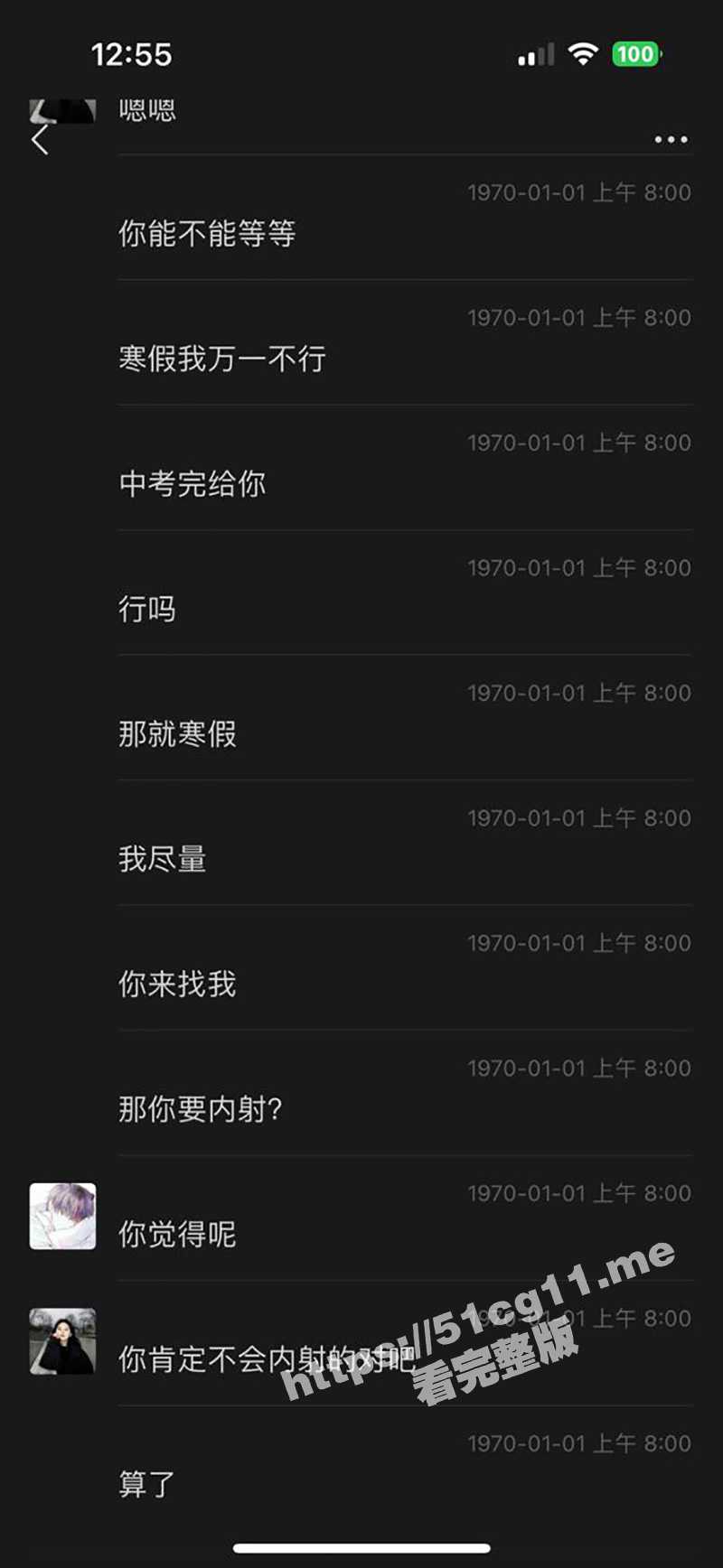Viewport: 723px width, 1568px height.
Task: Open the purple-haired anime avatar's profile
Action: (x=62, y=1216)
